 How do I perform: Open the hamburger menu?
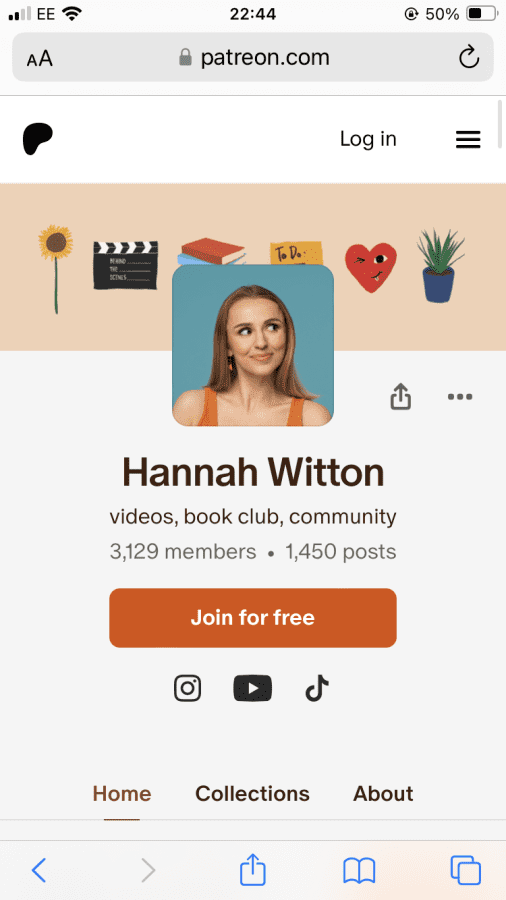(x=468, y=139)
